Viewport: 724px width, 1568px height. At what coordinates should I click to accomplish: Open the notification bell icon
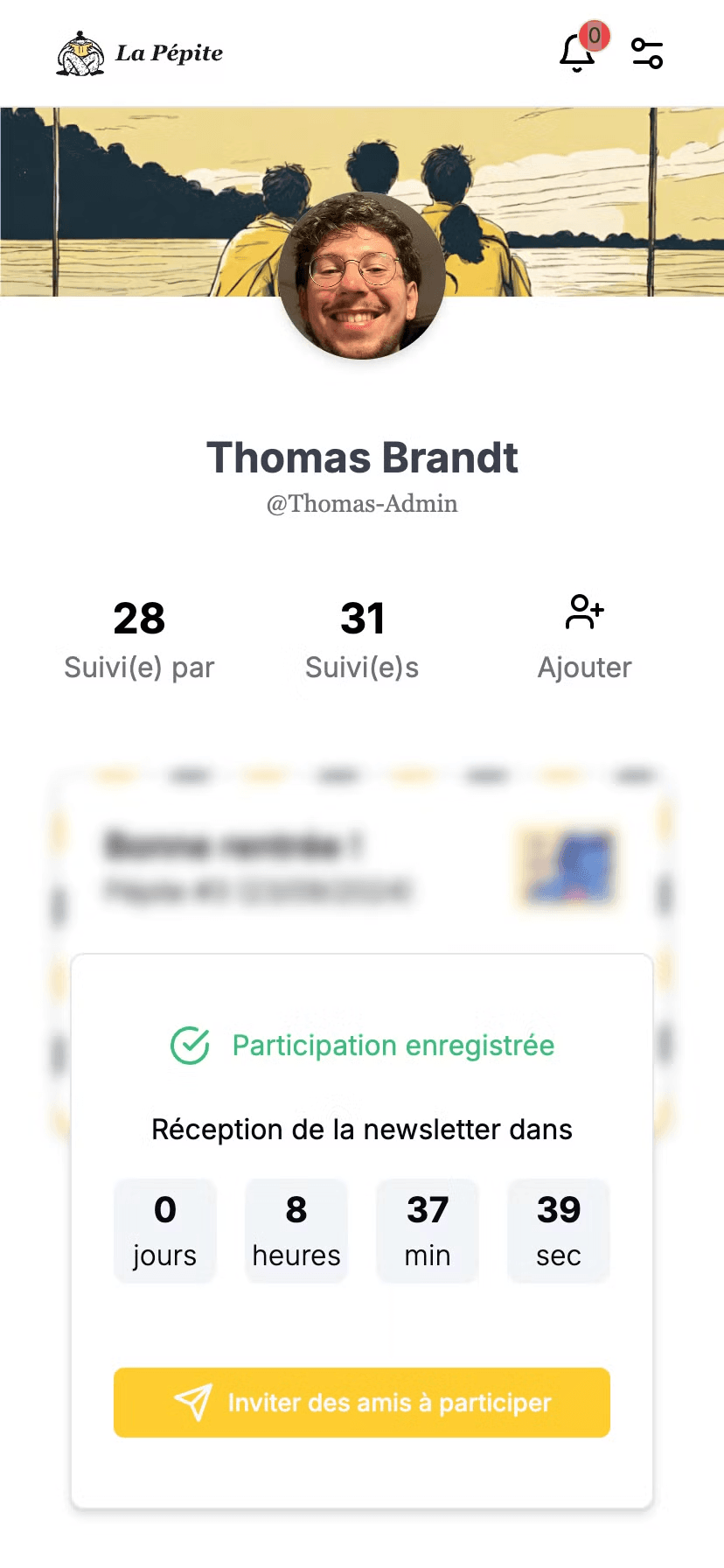tap(576, 54)
